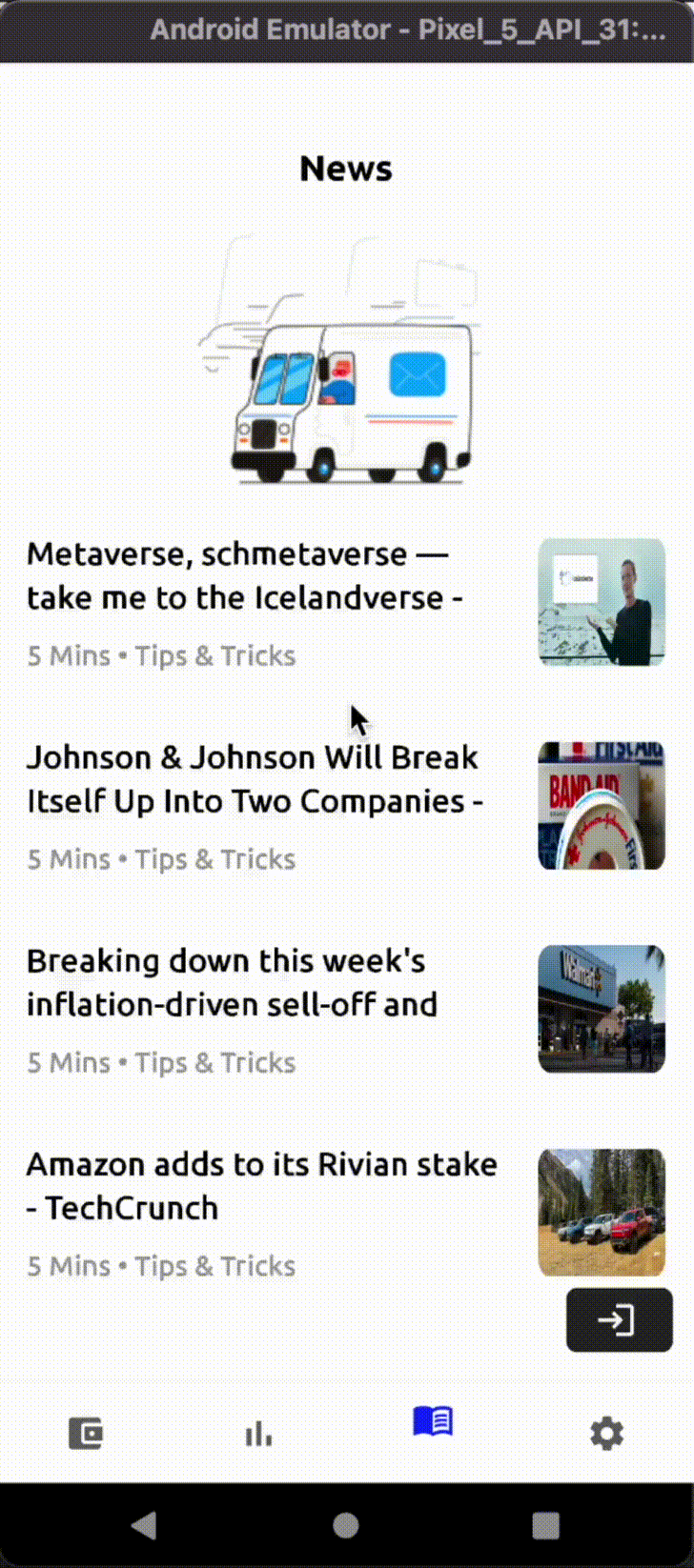Switch to the wallet tab

coord(86,1434)
